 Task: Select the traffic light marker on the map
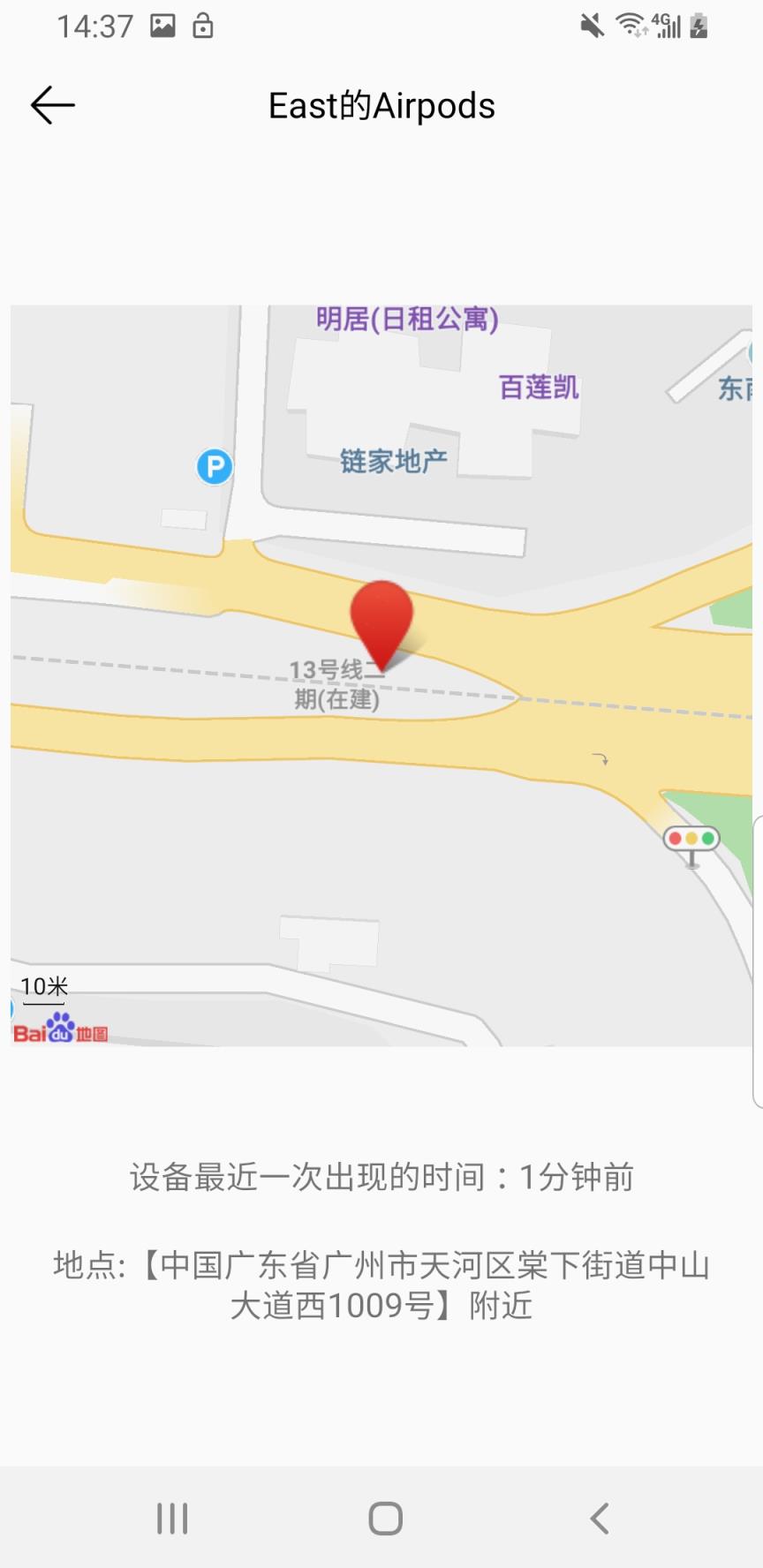[x=692, y=840]
